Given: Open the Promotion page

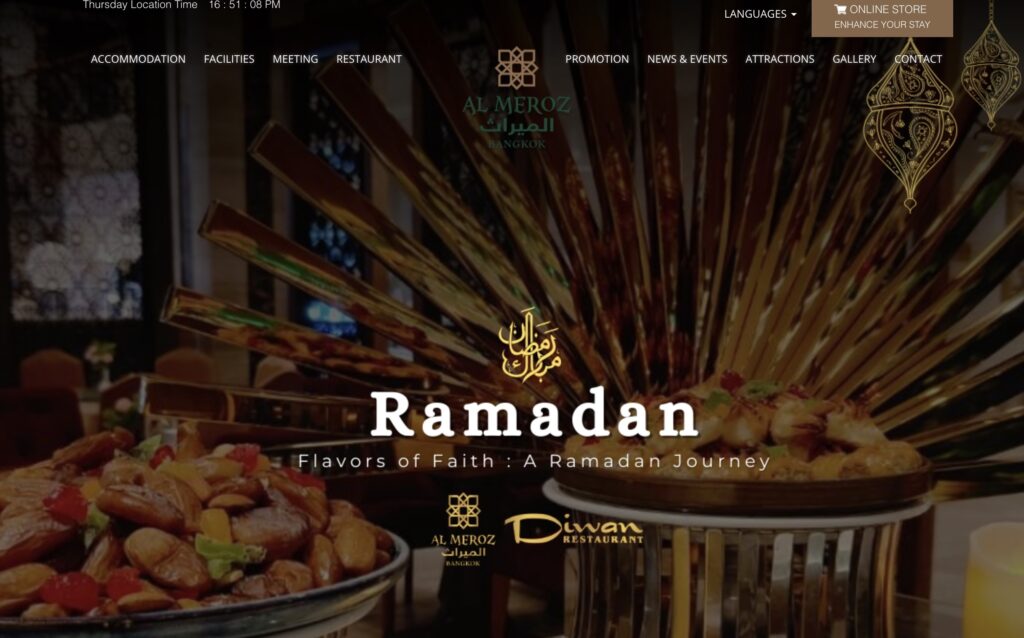Looking at the screenshot, I should (x=597, y=59).
